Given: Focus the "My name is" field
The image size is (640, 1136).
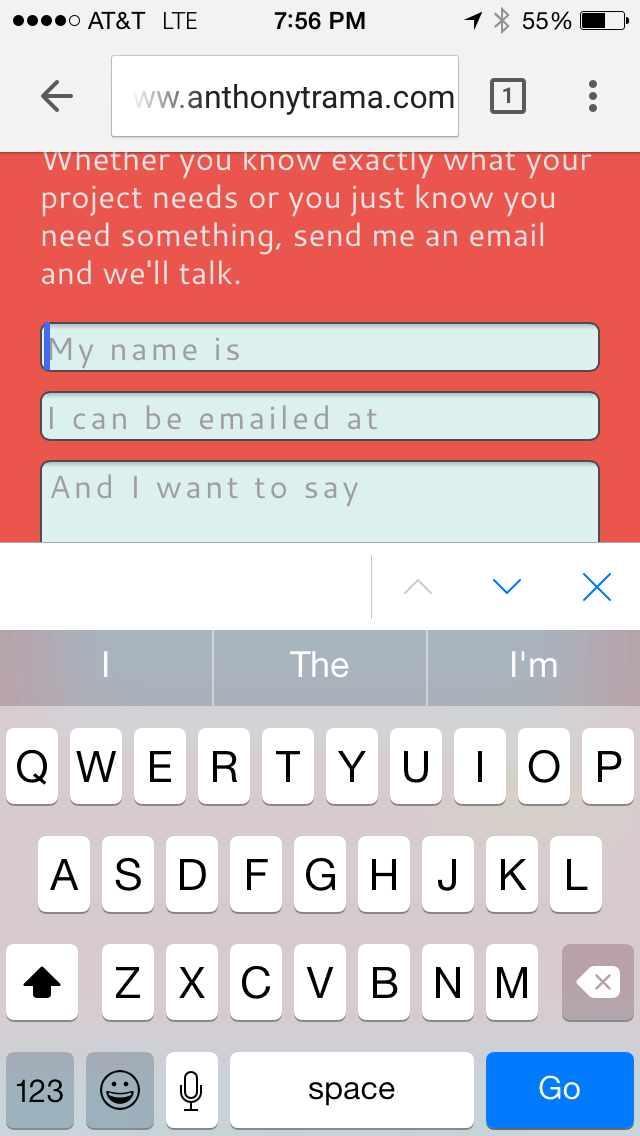Looking at the screenshot, I should [x=320, y=347].
